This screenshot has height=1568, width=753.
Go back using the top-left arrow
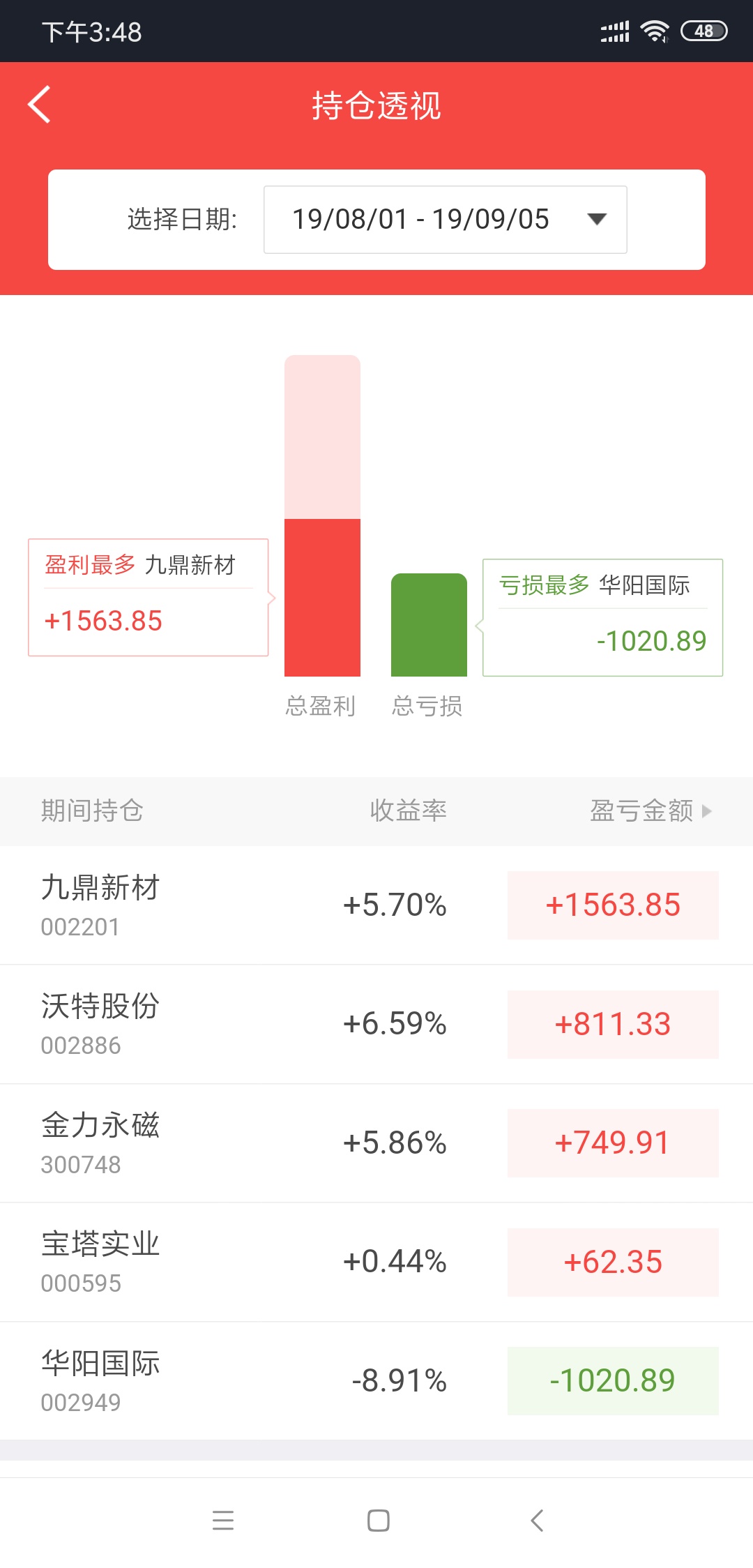40,105
